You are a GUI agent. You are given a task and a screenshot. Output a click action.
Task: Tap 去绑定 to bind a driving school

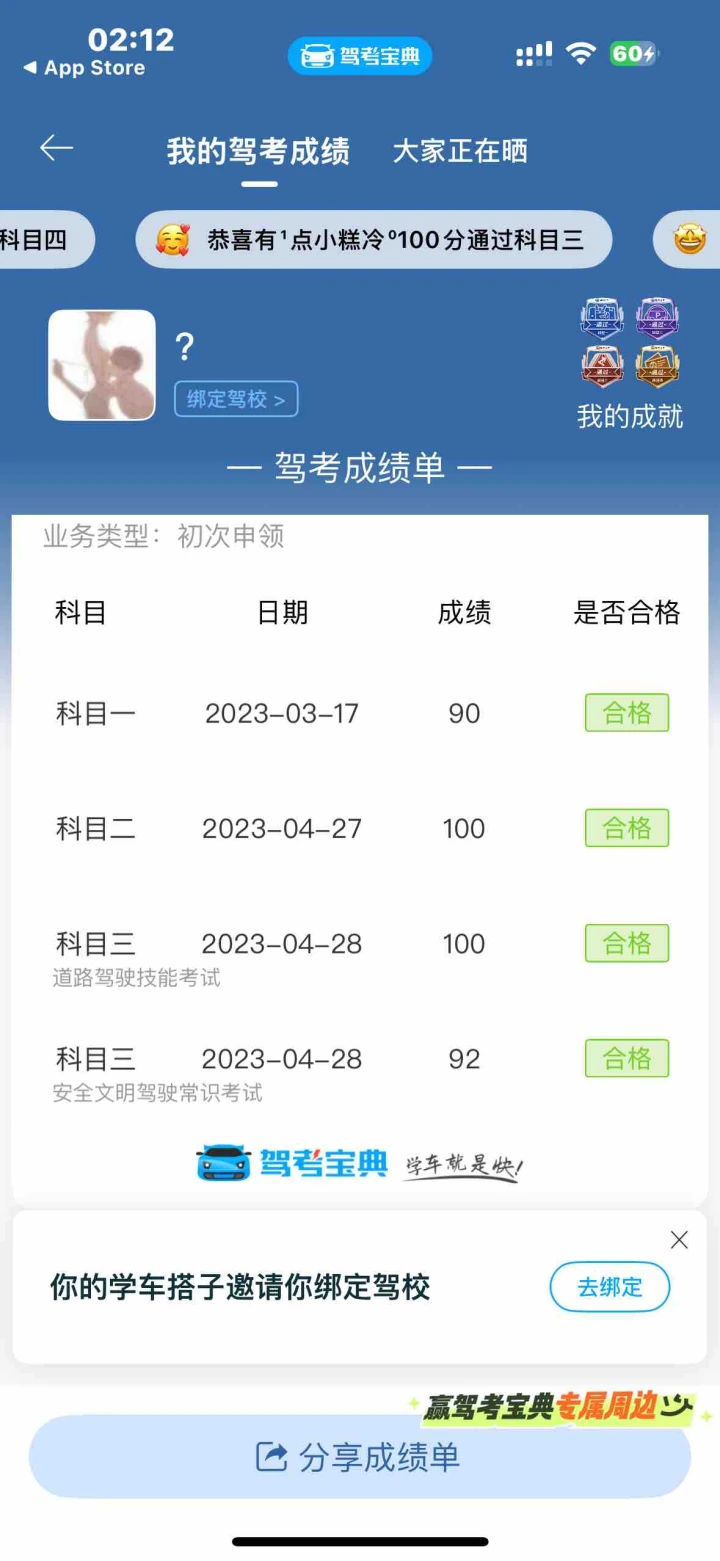609,1287
